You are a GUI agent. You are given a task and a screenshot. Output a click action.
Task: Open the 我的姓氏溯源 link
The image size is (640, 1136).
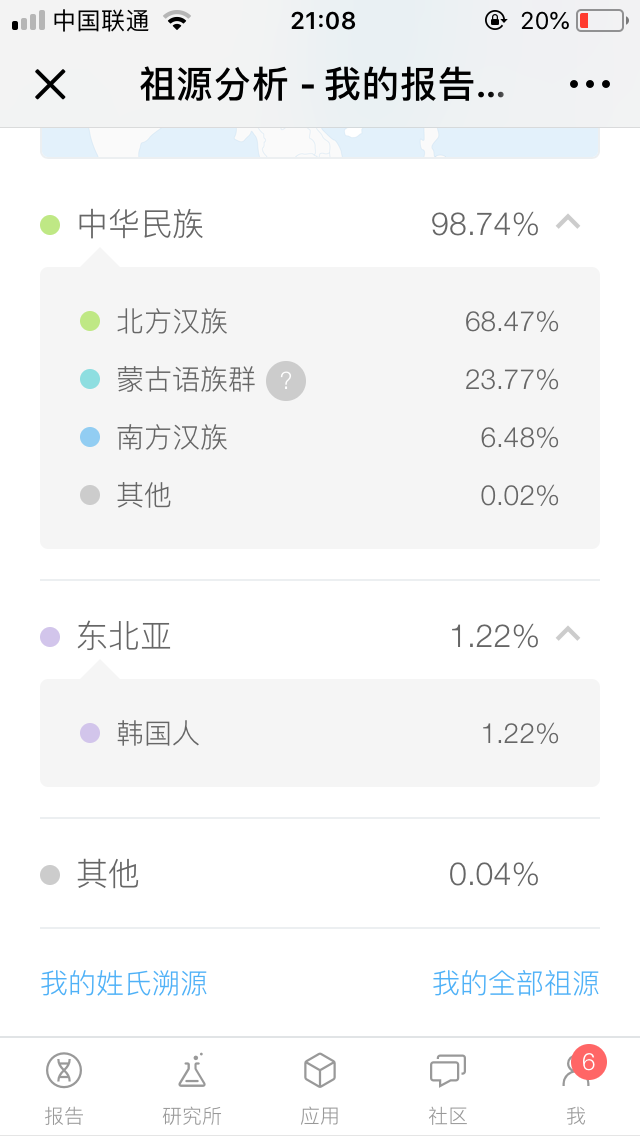click(x=124, y=984)
